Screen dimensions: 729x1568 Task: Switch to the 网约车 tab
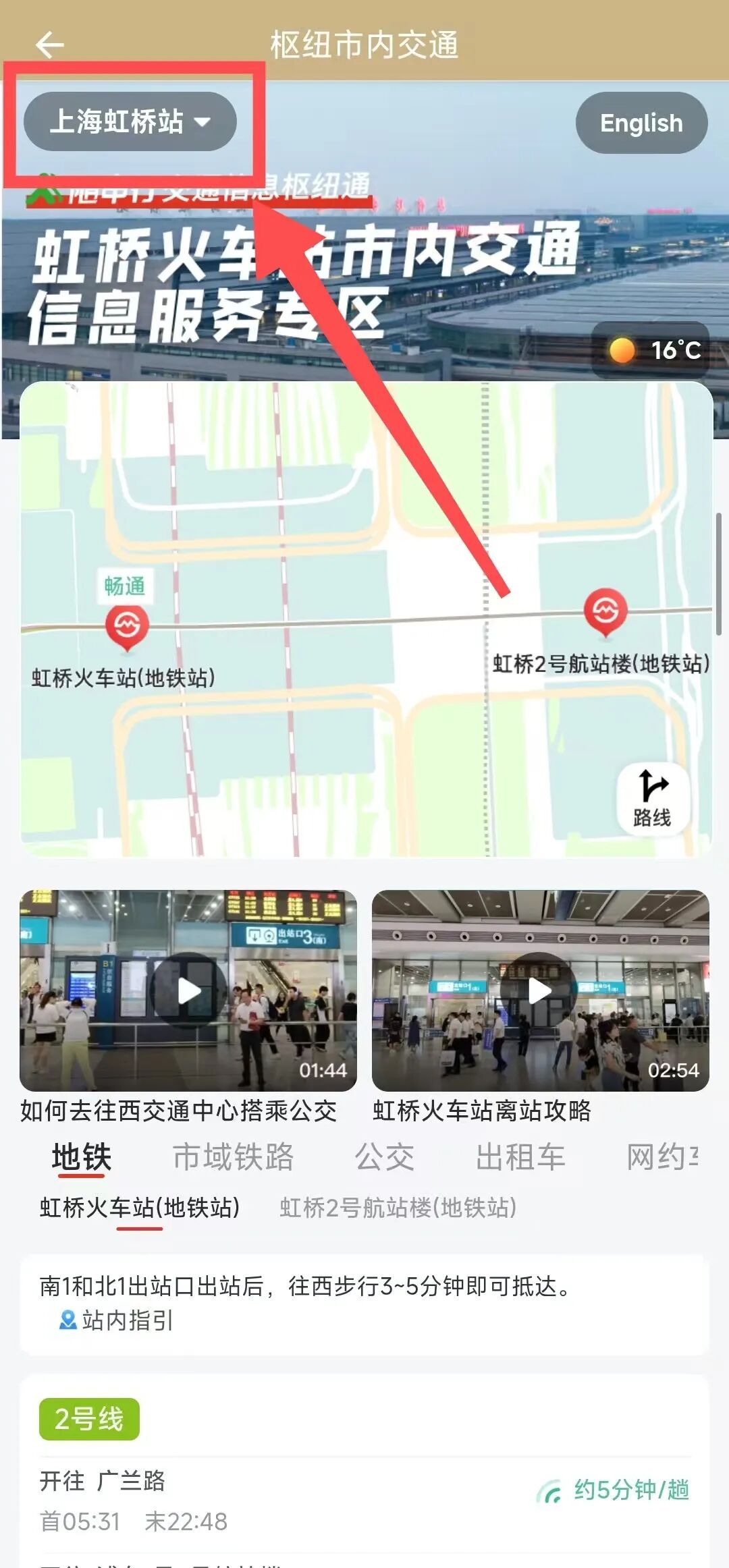[661, 1157]
